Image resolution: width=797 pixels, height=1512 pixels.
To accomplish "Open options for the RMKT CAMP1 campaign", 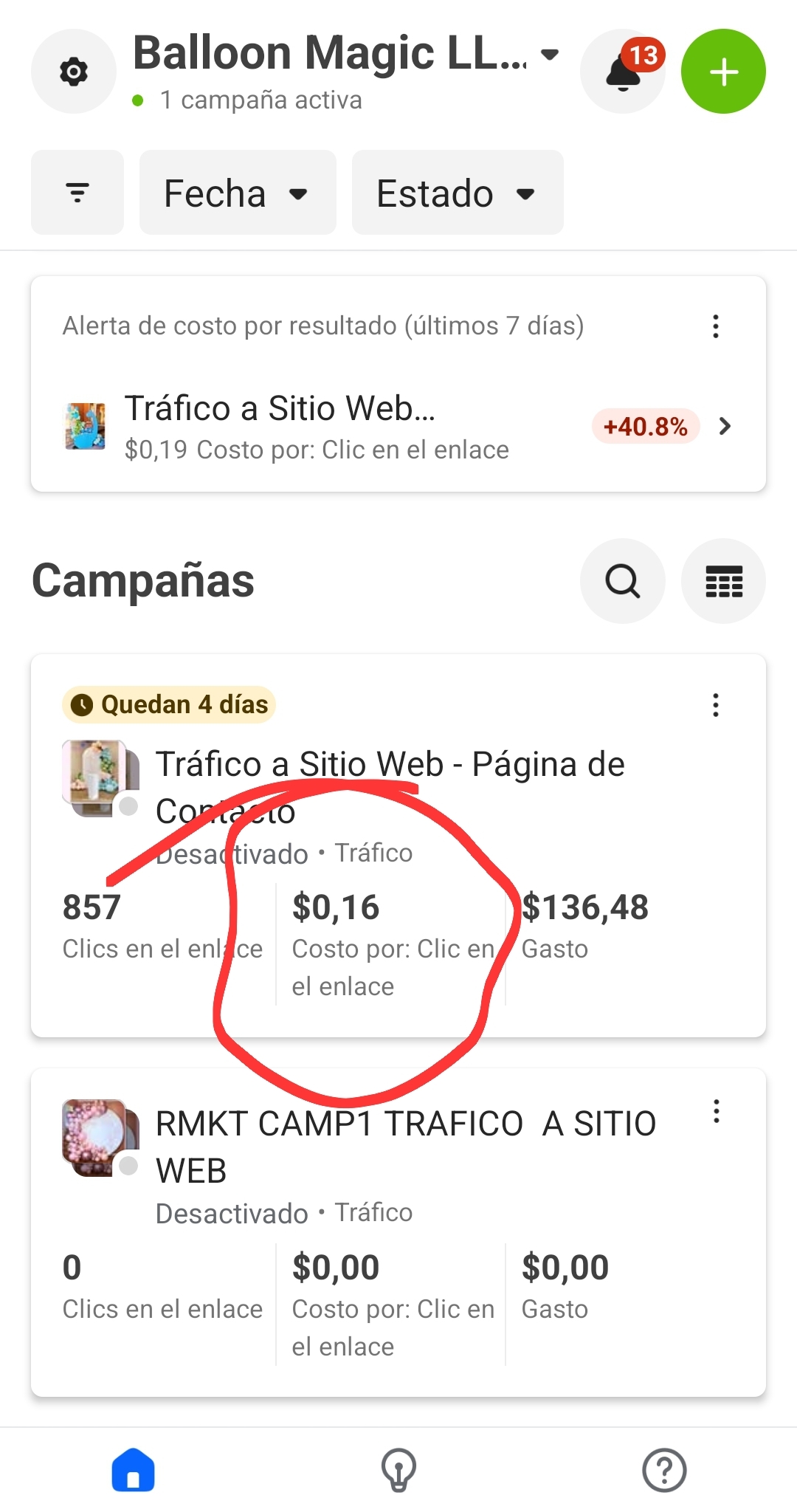I will coord(715,1111).
